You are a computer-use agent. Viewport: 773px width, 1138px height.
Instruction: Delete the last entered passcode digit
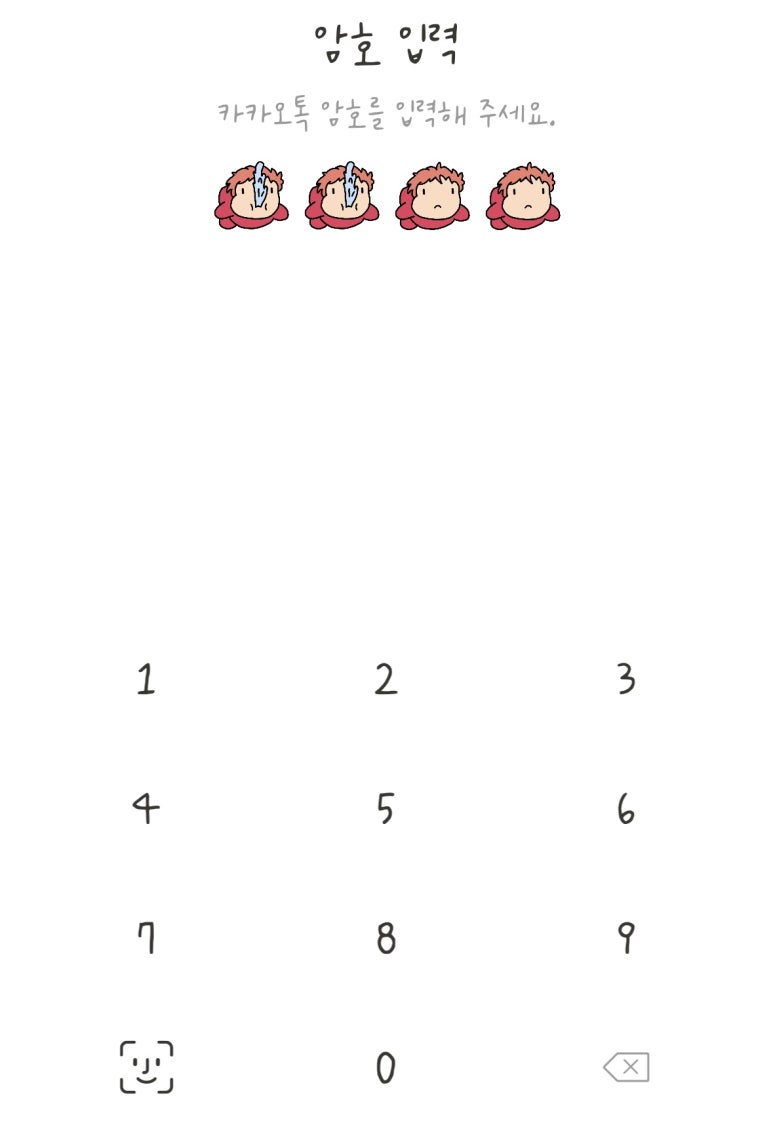point(627,1067)
